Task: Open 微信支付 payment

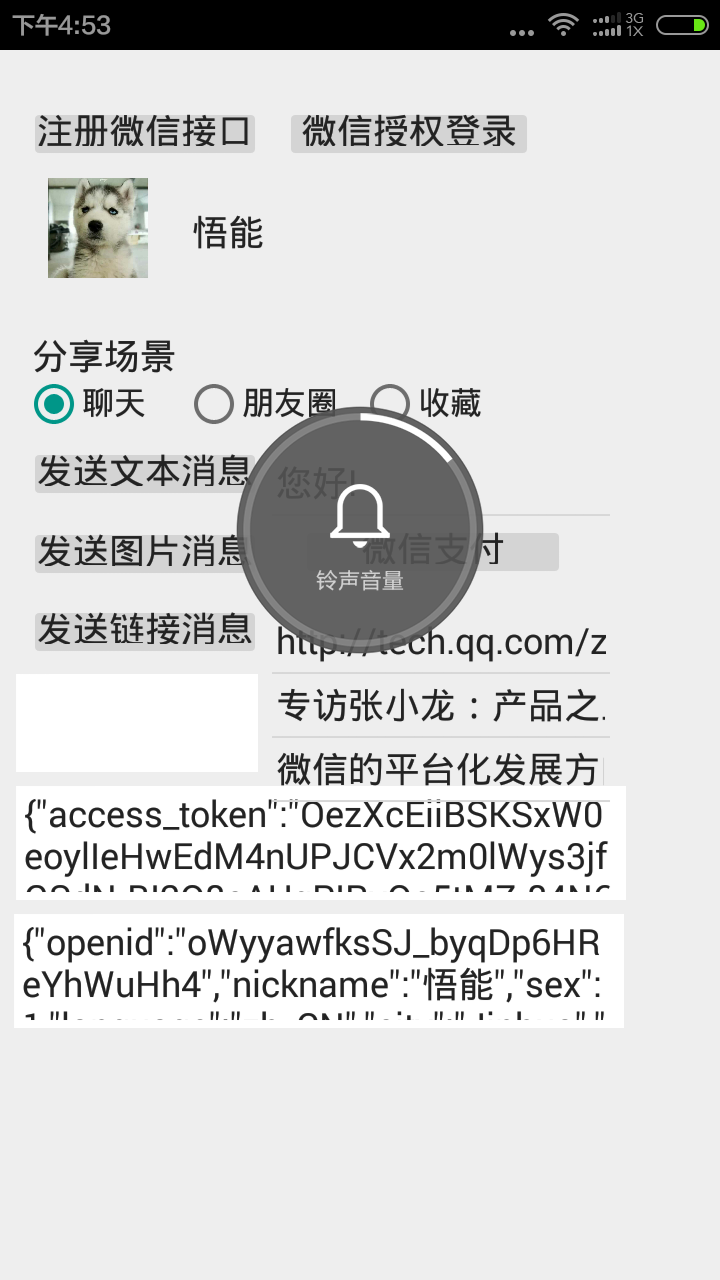Action: [520, 552]
